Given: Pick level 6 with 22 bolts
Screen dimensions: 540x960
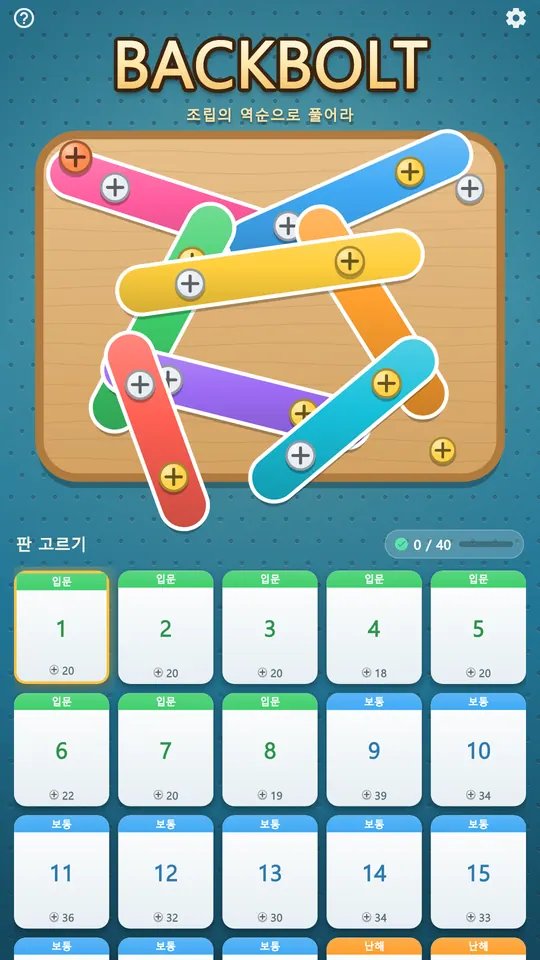Looking at the screenshot, I should tap(61, 749).
